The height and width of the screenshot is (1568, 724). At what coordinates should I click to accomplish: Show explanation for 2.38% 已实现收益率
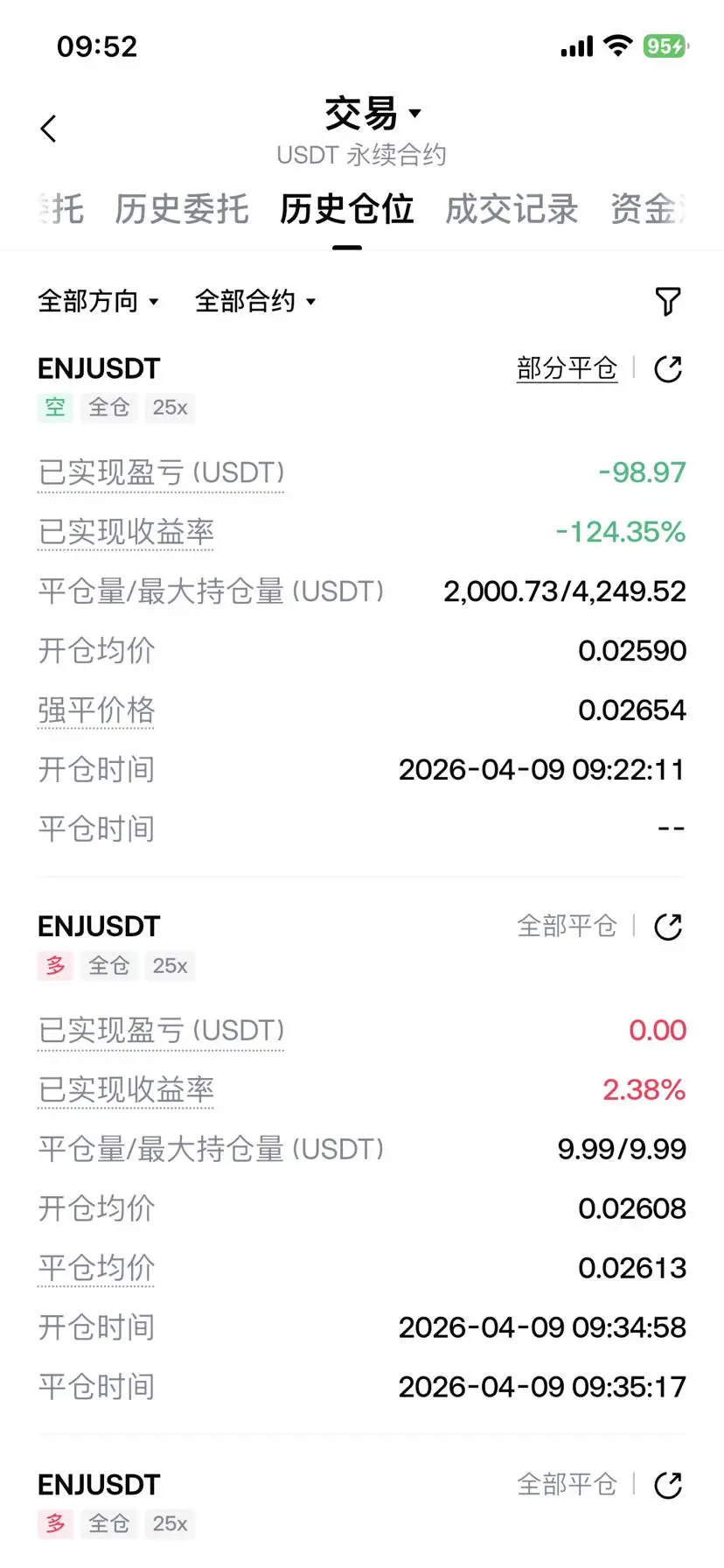[126, 1090]
